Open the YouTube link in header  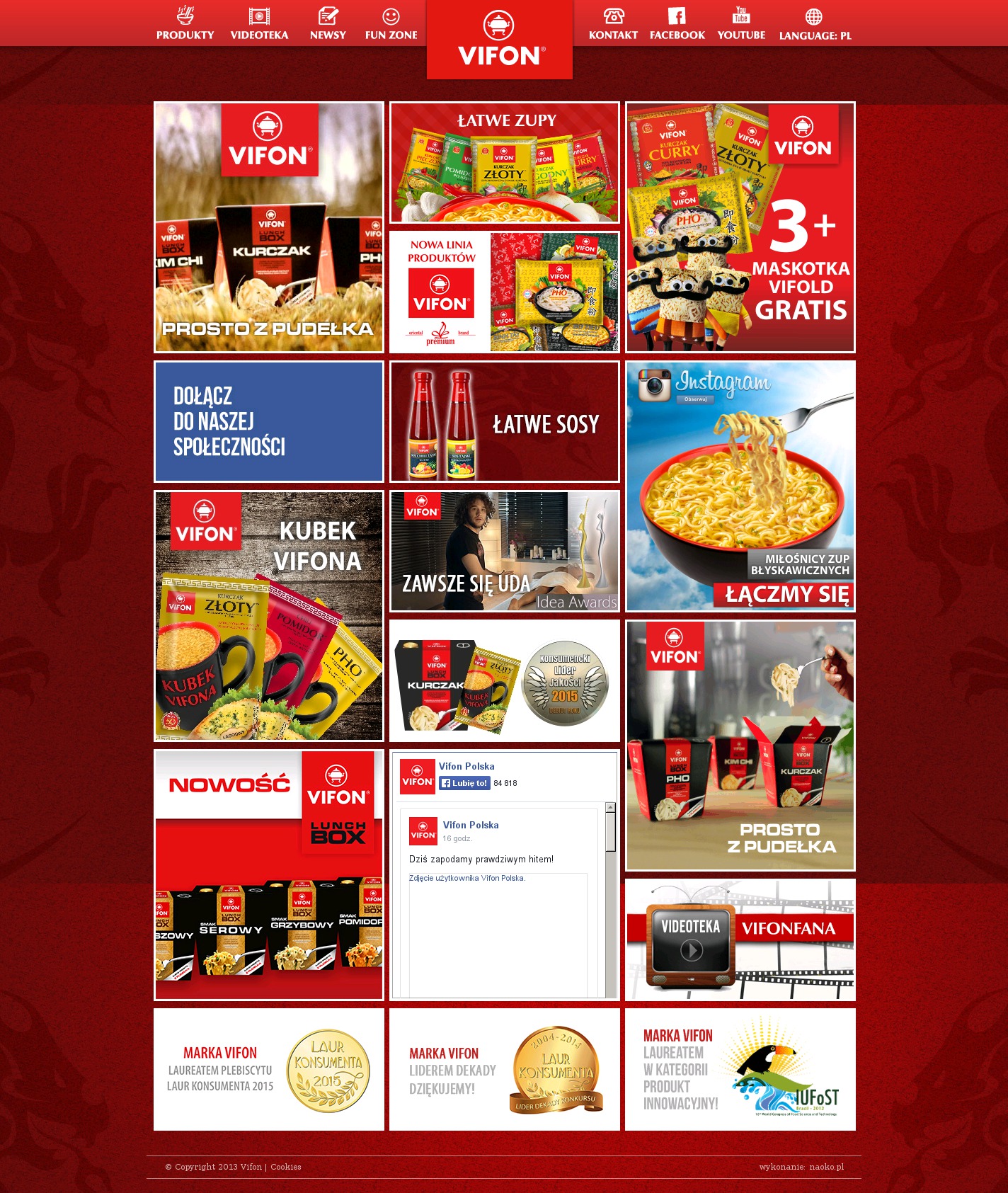[741, 25]
